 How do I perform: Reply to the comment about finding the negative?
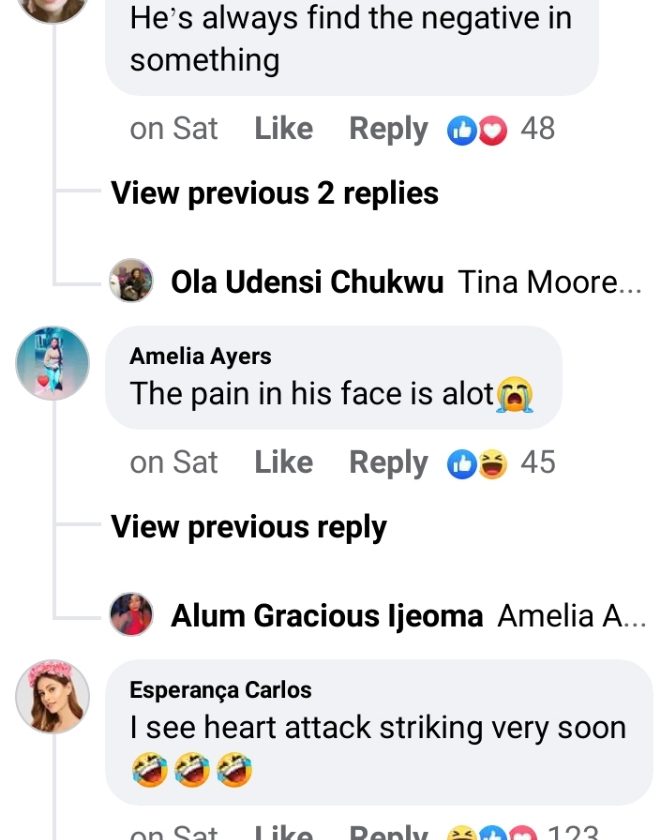pyautogui.click(x=388, y=129)
